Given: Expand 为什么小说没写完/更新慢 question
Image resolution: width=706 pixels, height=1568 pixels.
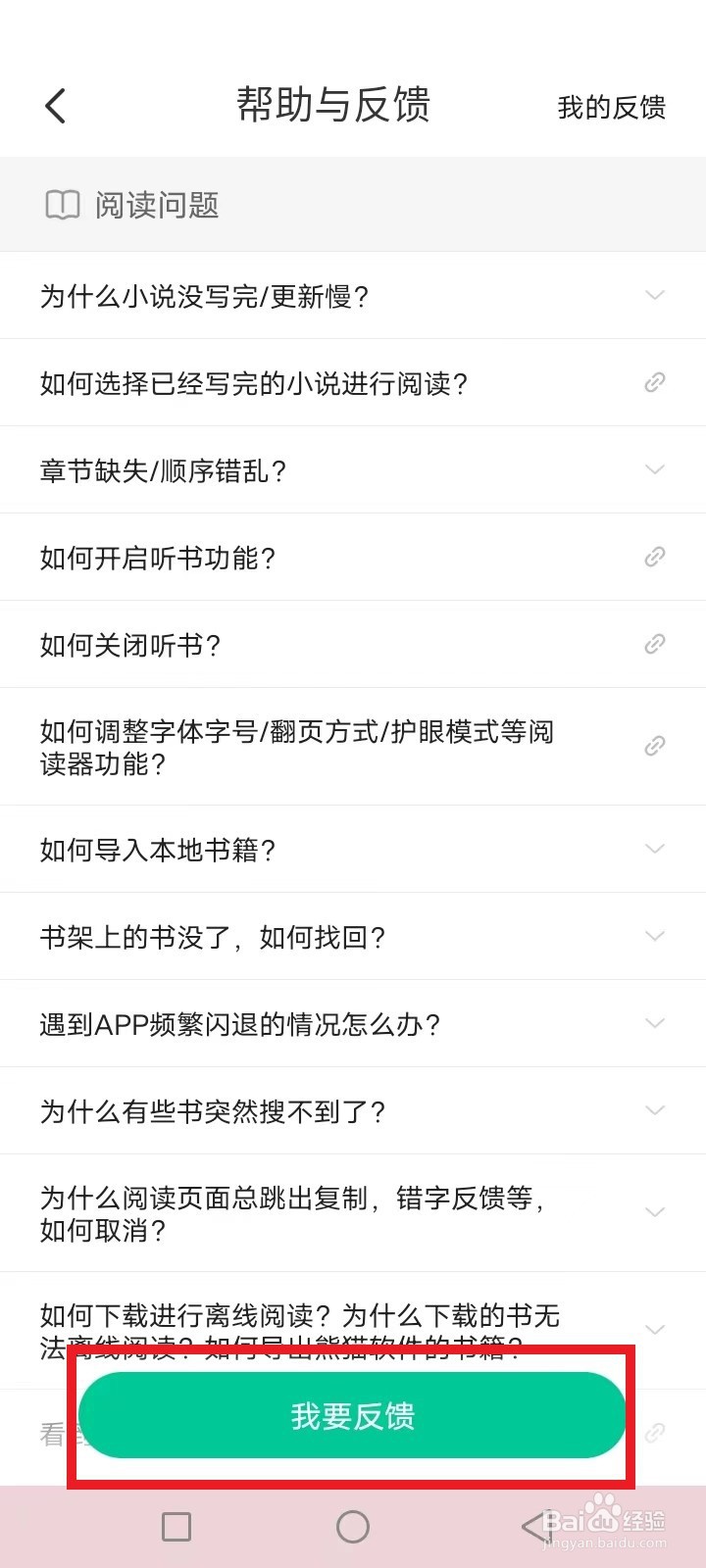Looking at the screenshot, I should (353, 296).
